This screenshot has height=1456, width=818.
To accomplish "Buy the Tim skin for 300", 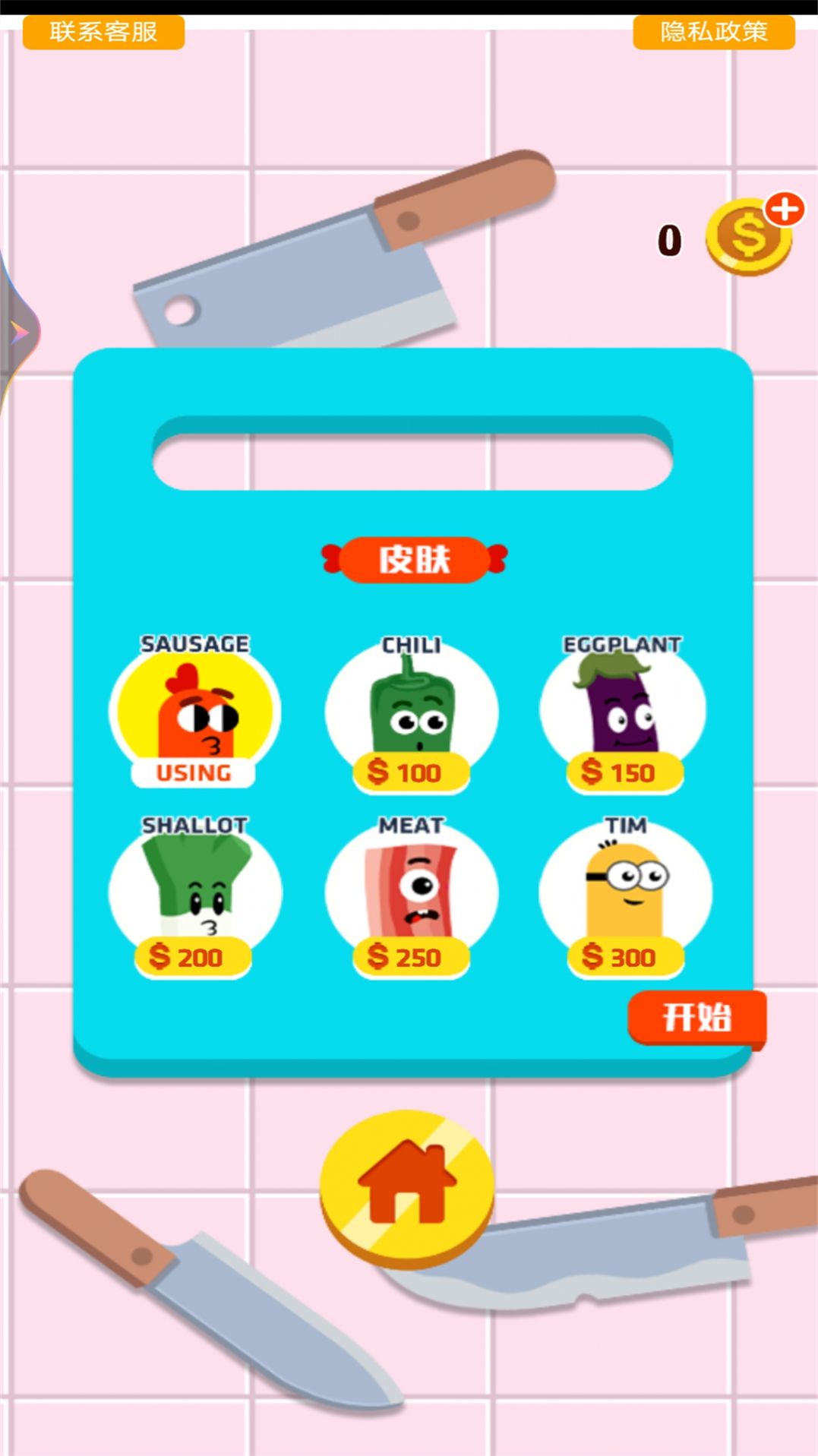I will coord(625,957).
